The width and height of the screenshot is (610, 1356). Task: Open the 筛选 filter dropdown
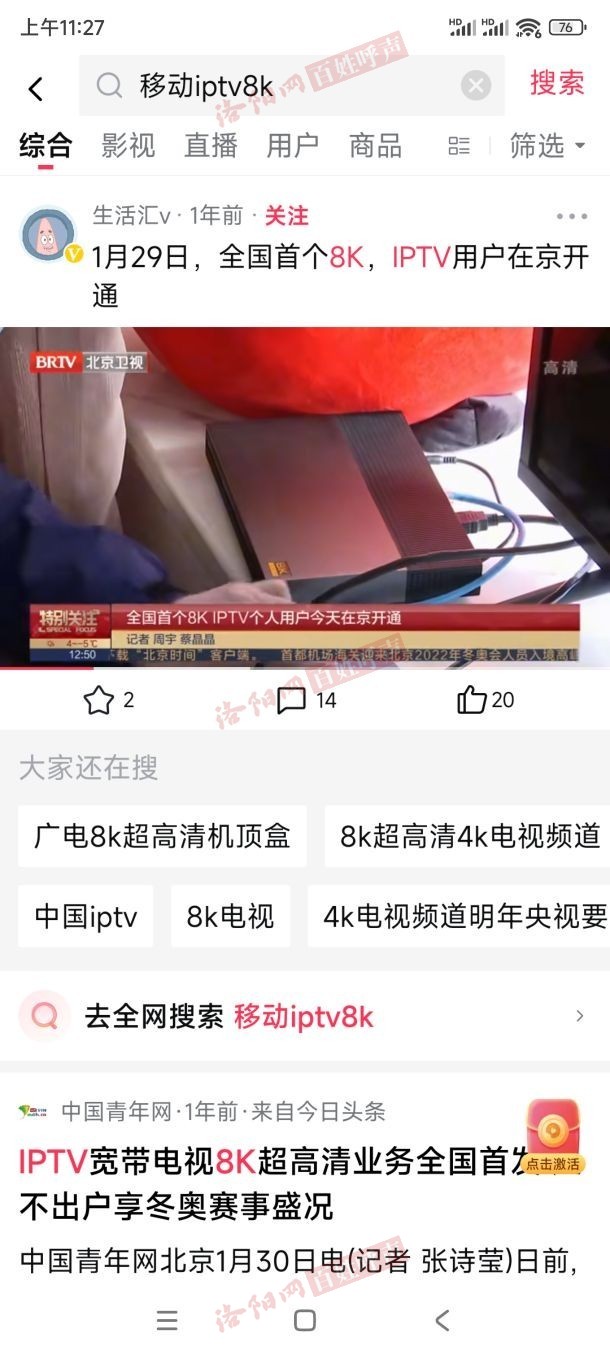547,146
